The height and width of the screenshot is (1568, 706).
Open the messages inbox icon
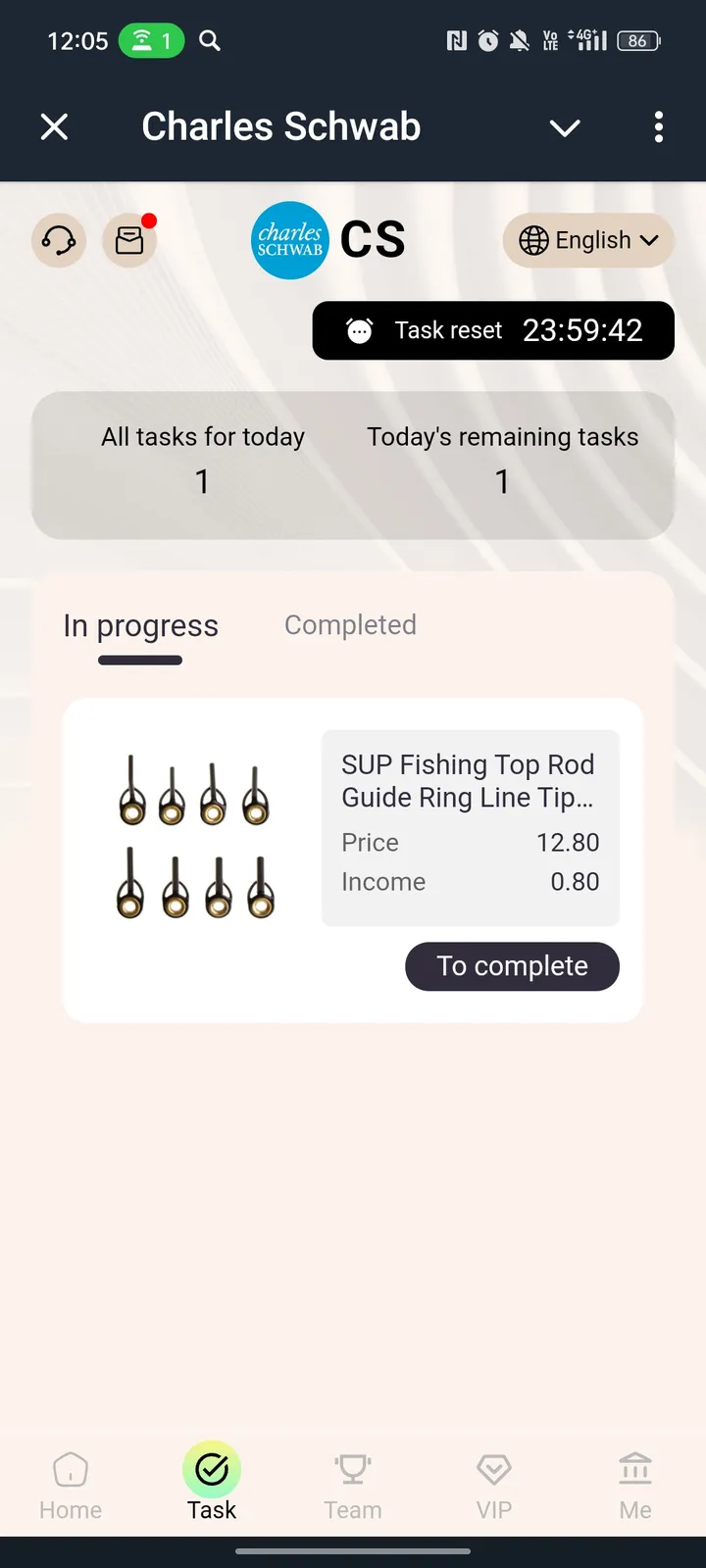pos(129,240)
